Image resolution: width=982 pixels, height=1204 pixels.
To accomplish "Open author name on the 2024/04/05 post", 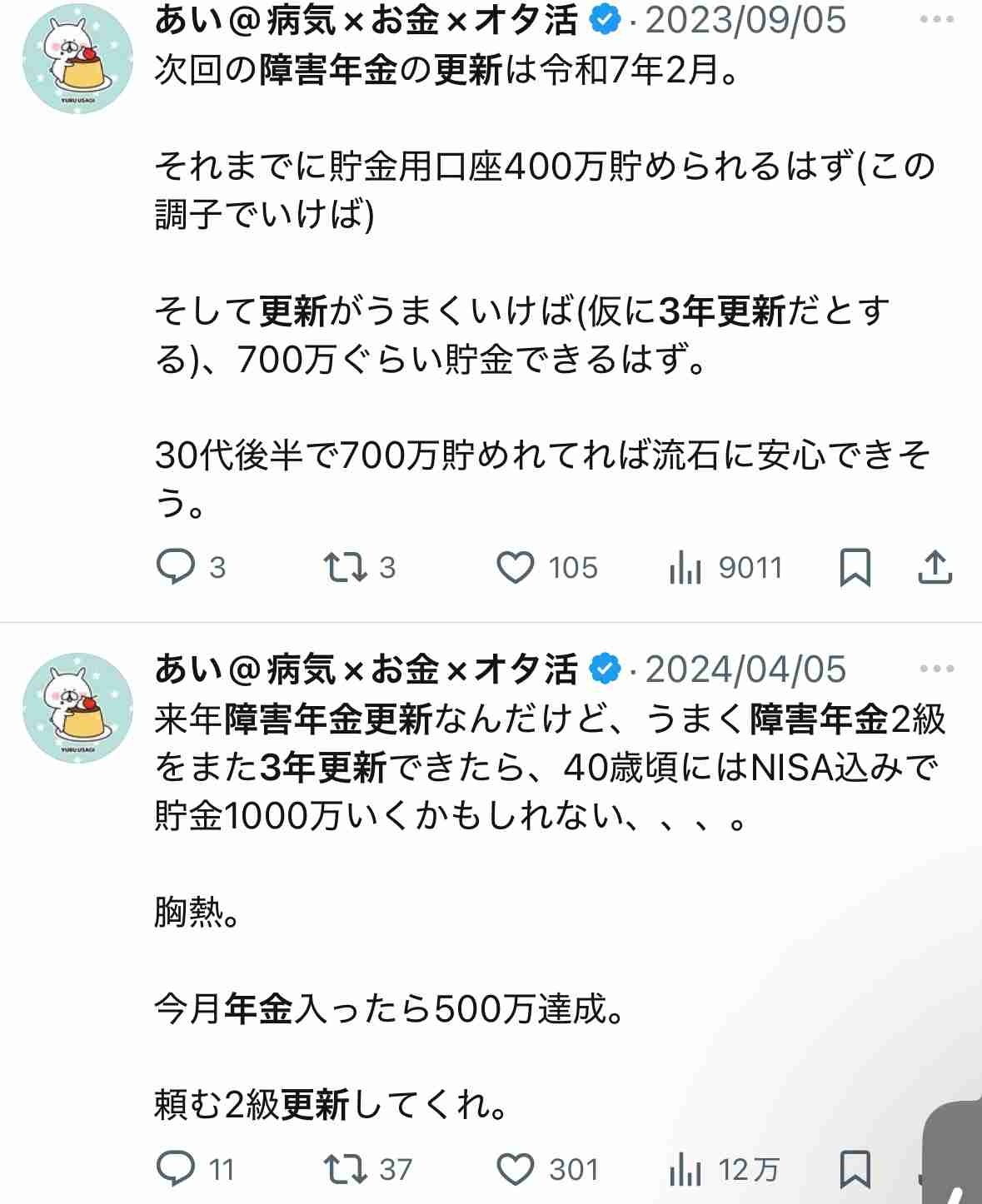I will pos(366,669).
